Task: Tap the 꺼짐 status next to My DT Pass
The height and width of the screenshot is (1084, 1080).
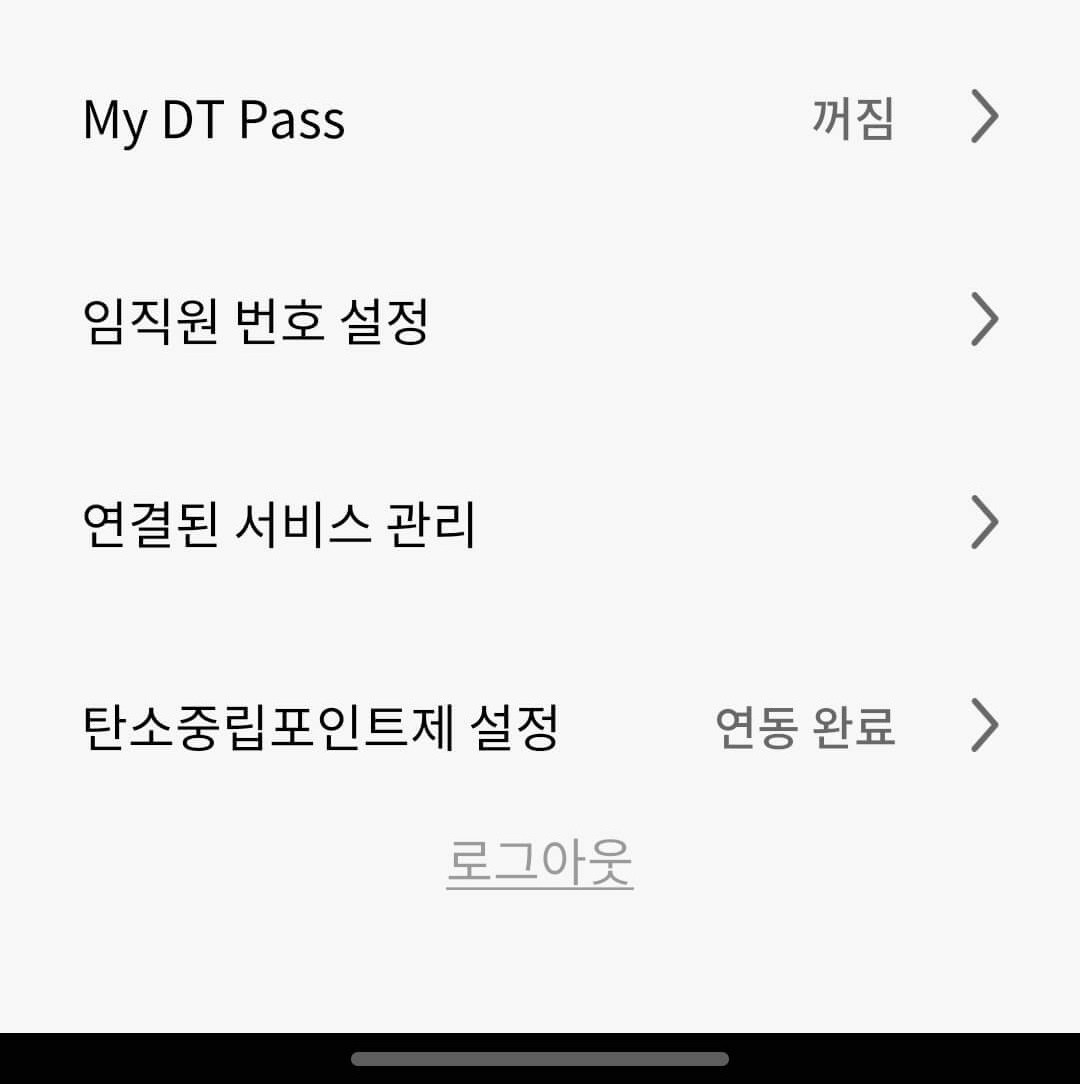Action: coord(852,118)
